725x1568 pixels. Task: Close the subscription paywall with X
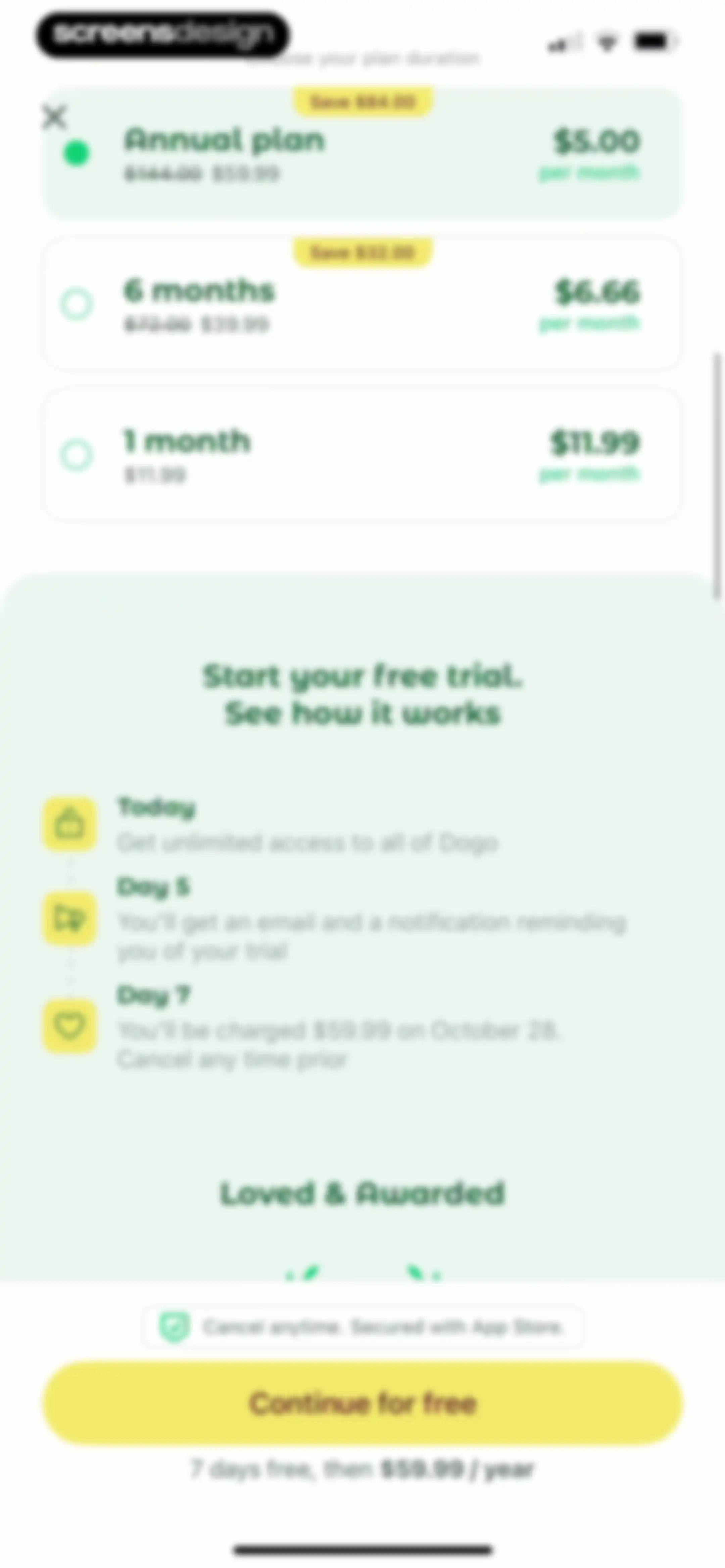pyautogui.click(x=55, y=116)
